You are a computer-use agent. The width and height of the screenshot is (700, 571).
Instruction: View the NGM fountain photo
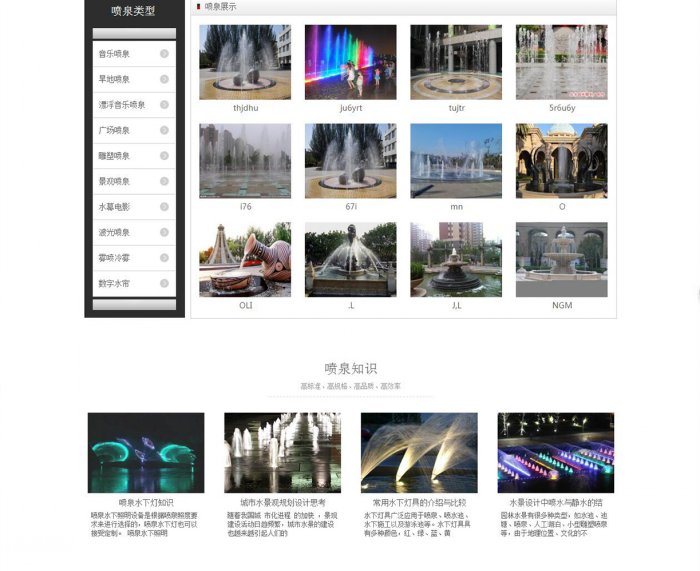(x=561, y=259)
